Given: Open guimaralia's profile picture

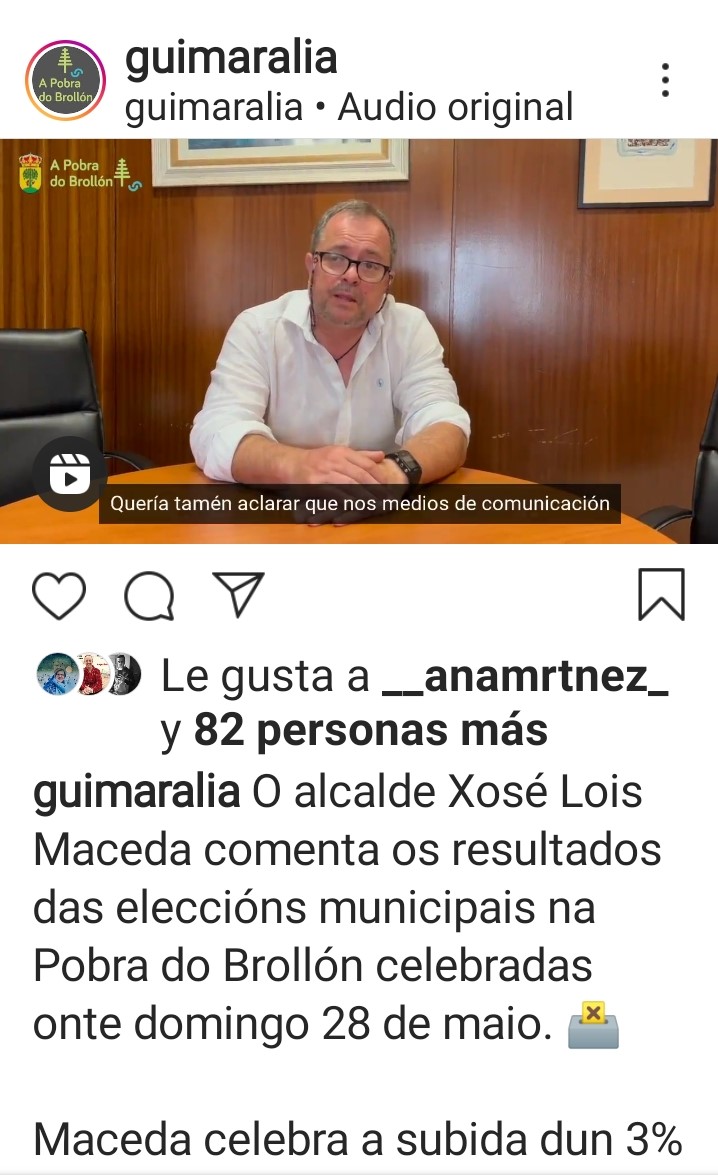Looking at the screenshot, I should click(66, 81).
